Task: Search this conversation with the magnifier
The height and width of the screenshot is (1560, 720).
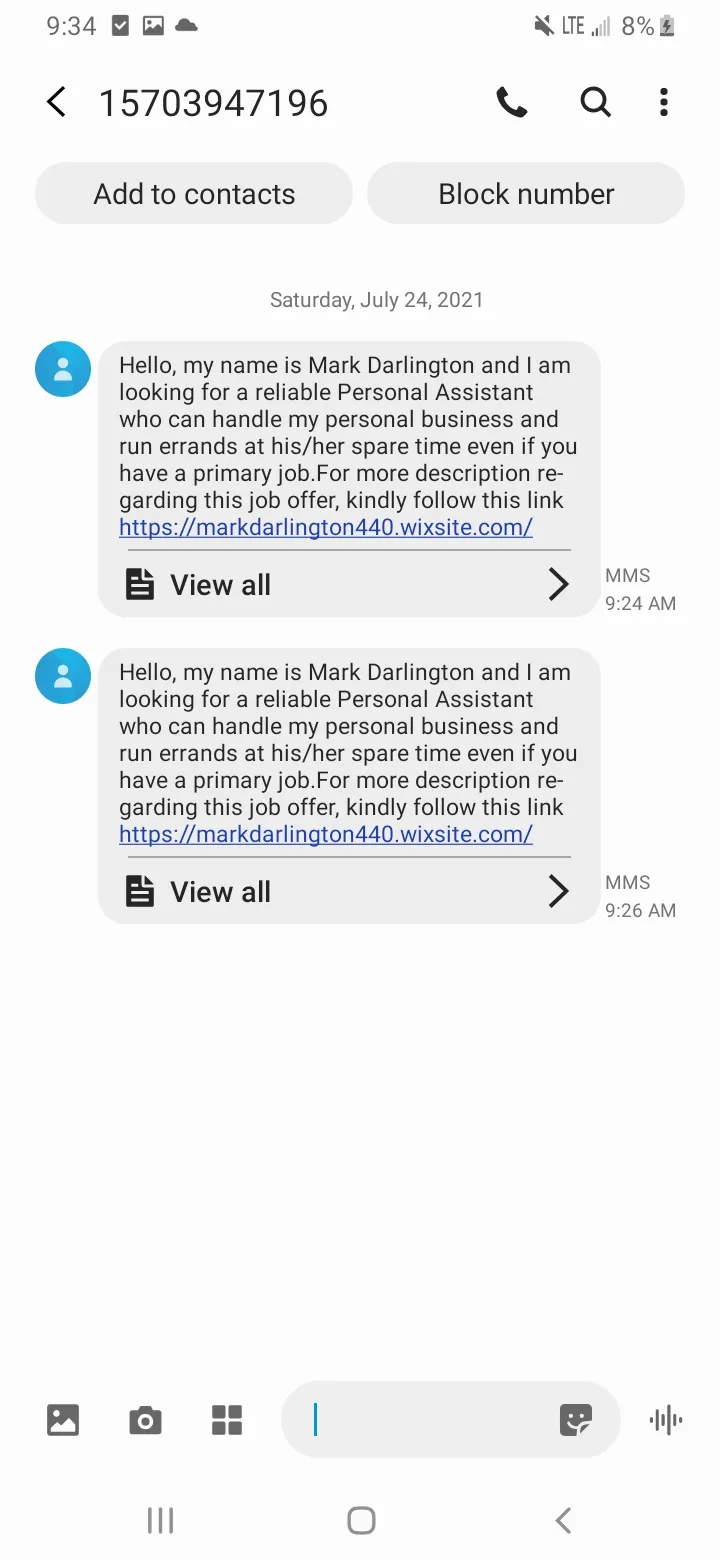Action: [595, 102]
